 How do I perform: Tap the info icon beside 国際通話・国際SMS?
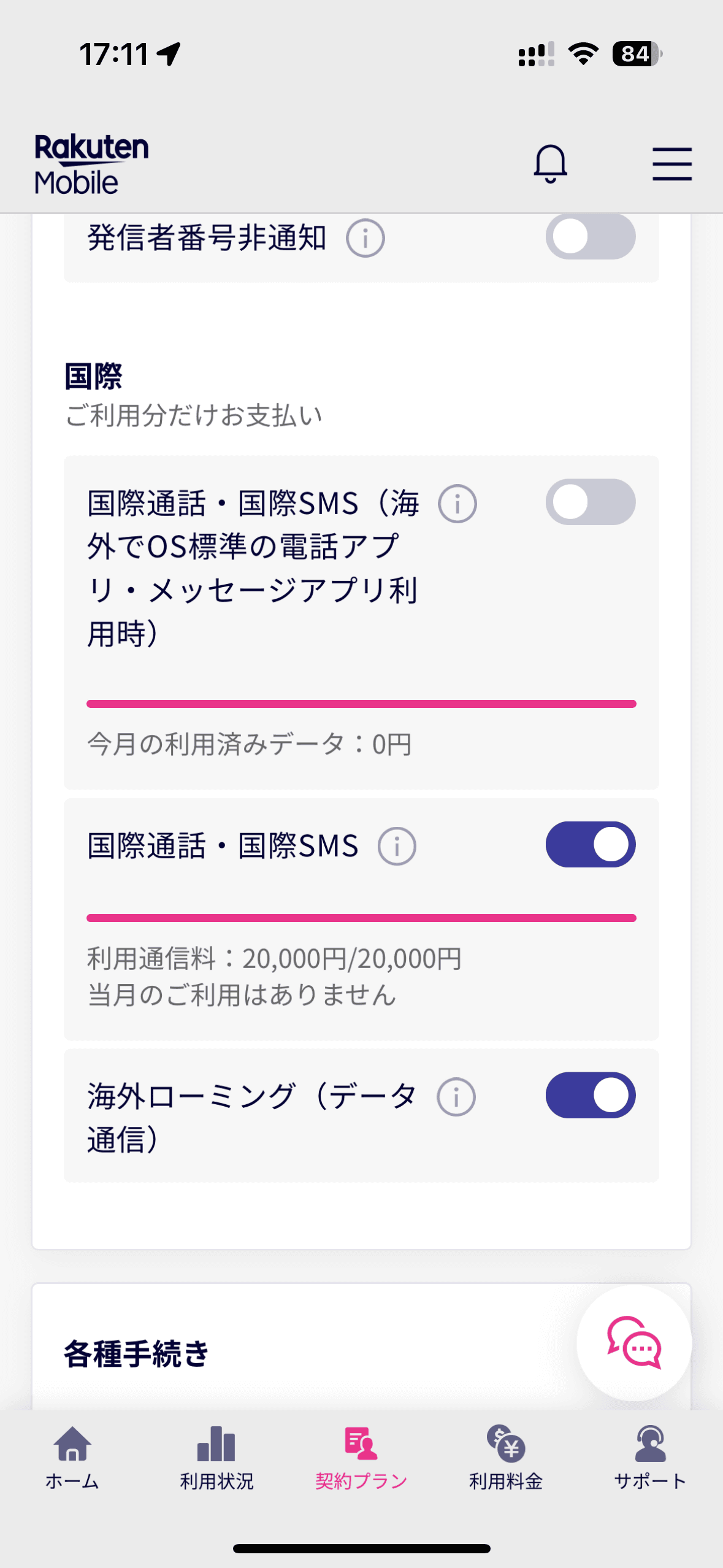(396, 845)
